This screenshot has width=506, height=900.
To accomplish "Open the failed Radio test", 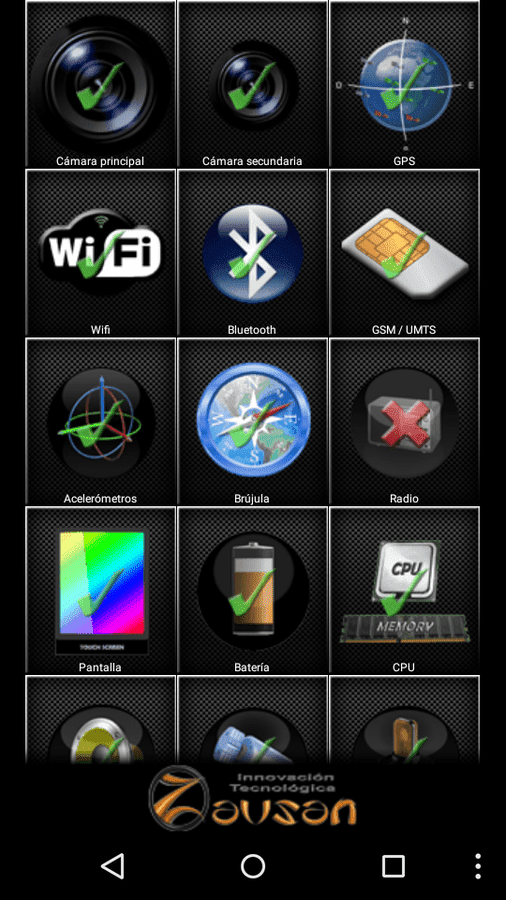I will point(404,421).
